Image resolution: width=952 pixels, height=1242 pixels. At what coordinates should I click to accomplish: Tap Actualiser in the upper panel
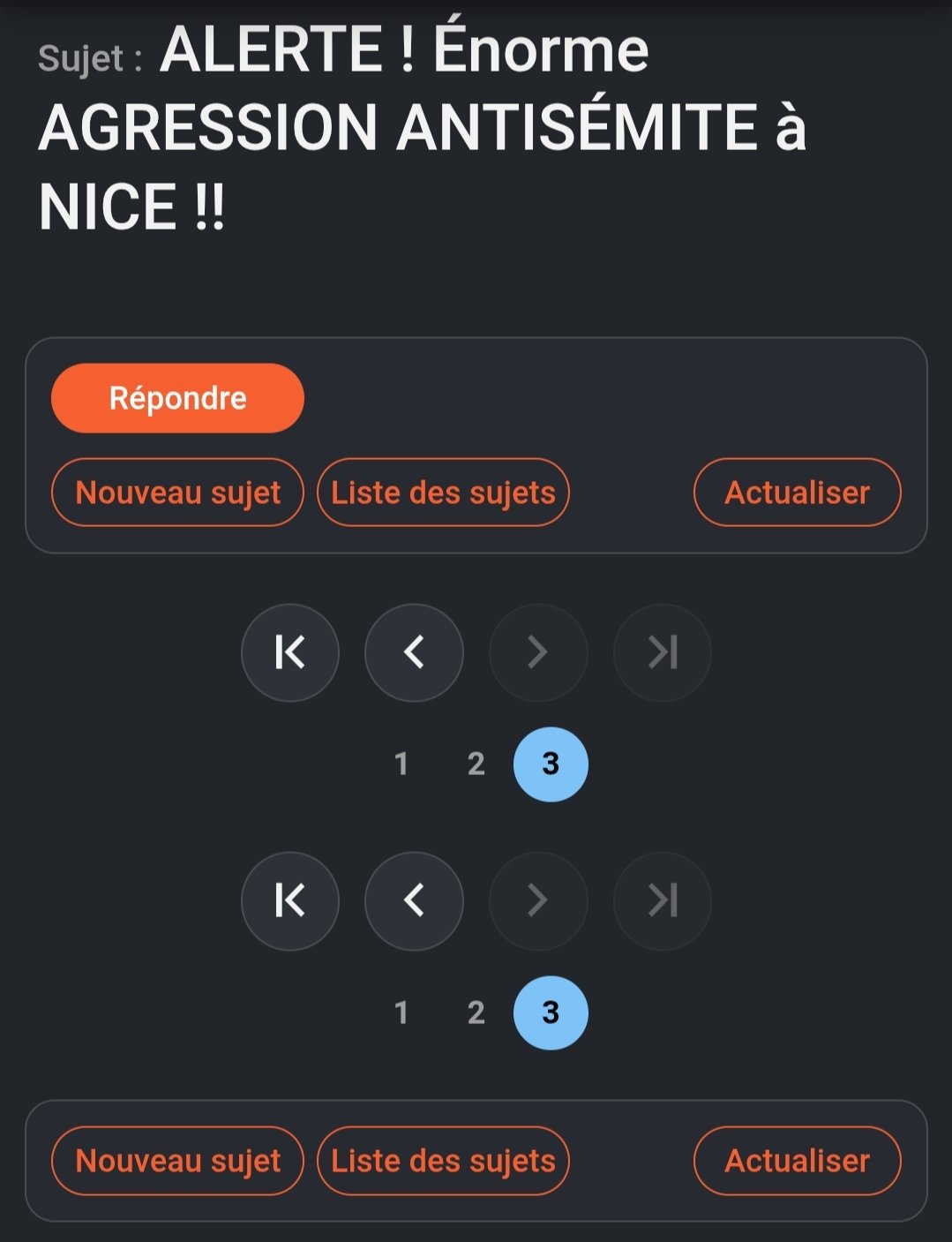(x=797, y=493)
